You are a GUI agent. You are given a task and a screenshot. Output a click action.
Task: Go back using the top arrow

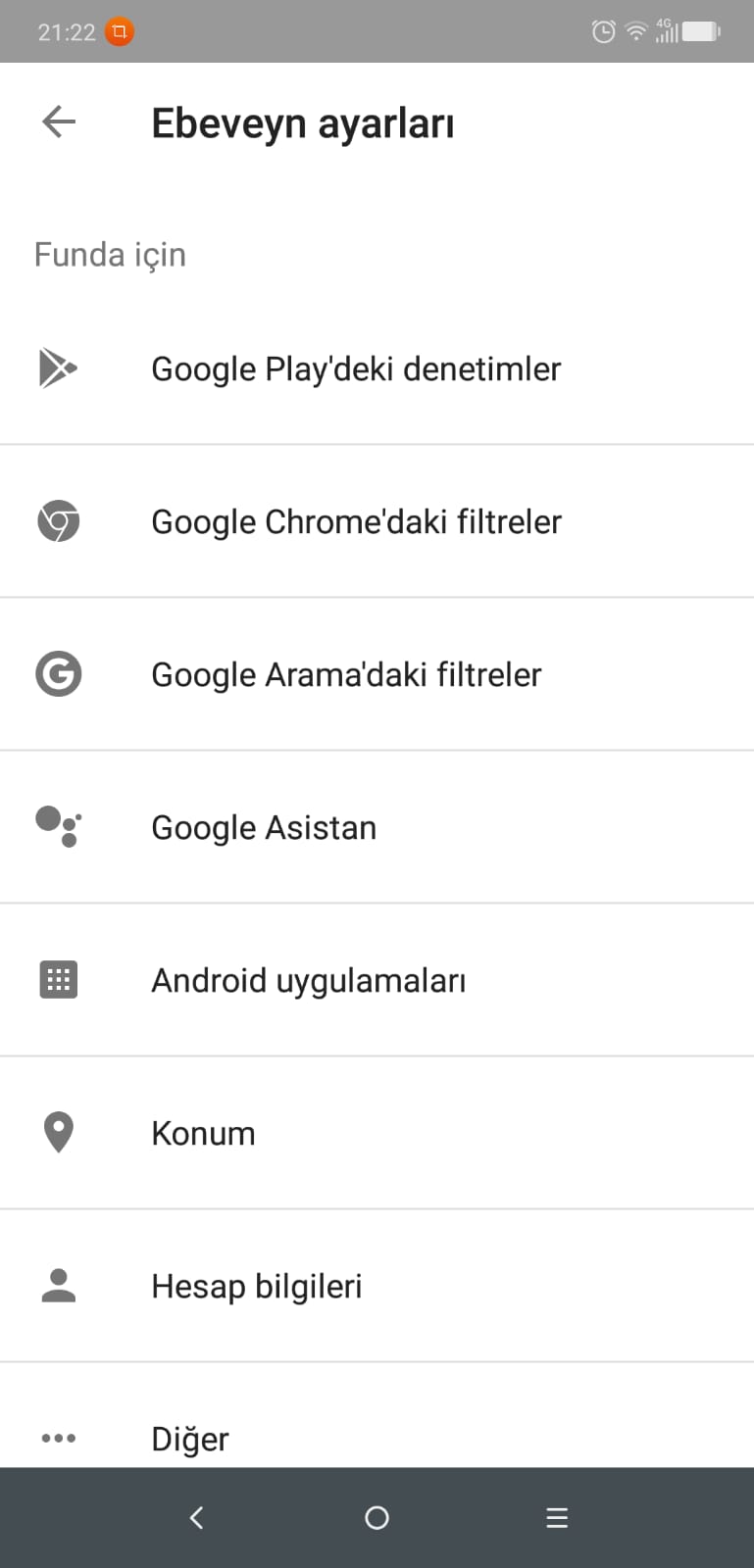pos(59,122)
